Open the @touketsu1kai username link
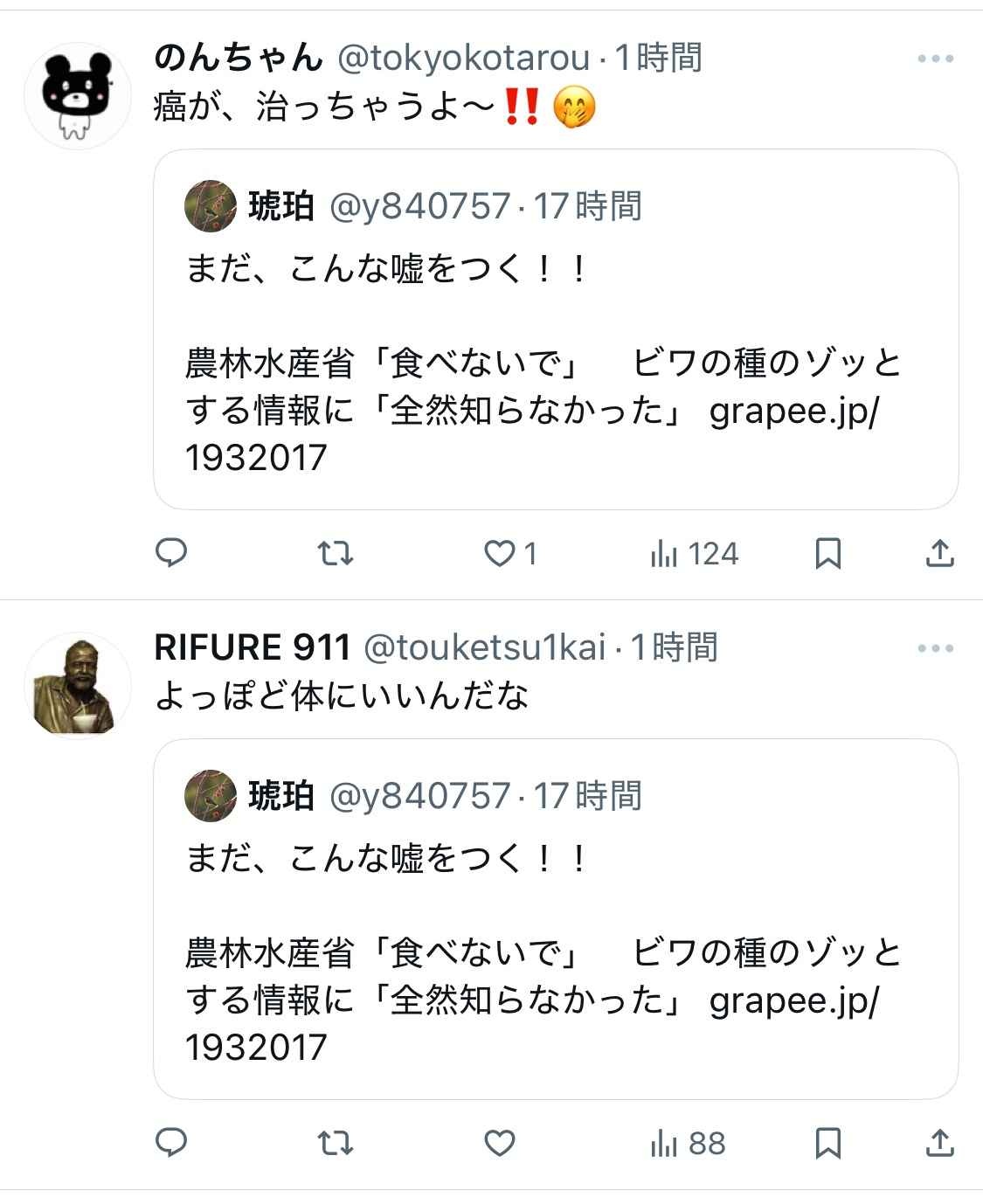Viewport: 983px width, 1204px height. pos(484,648)
